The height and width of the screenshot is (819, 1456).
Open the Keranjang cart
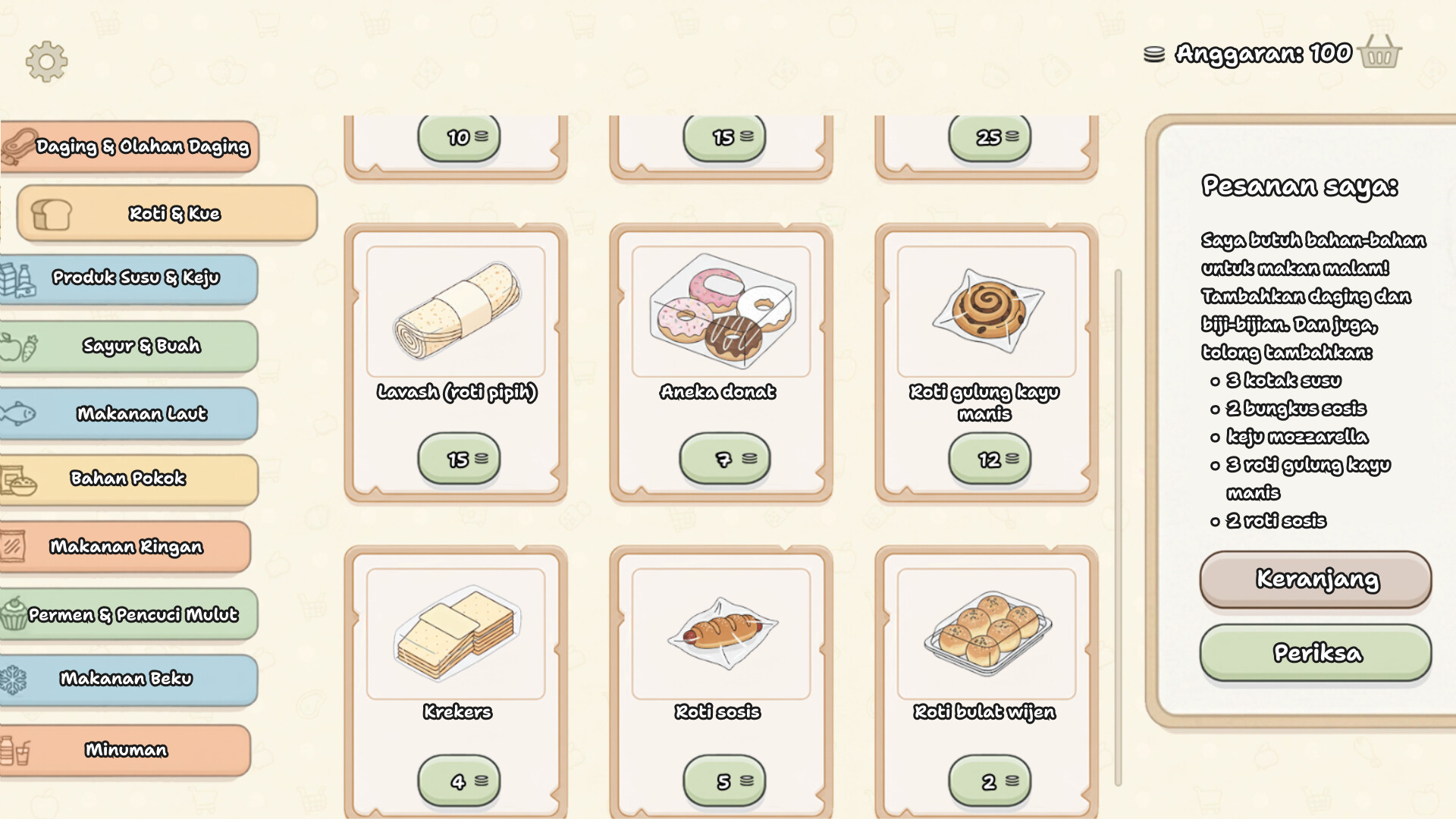[x=1316, y=579]
